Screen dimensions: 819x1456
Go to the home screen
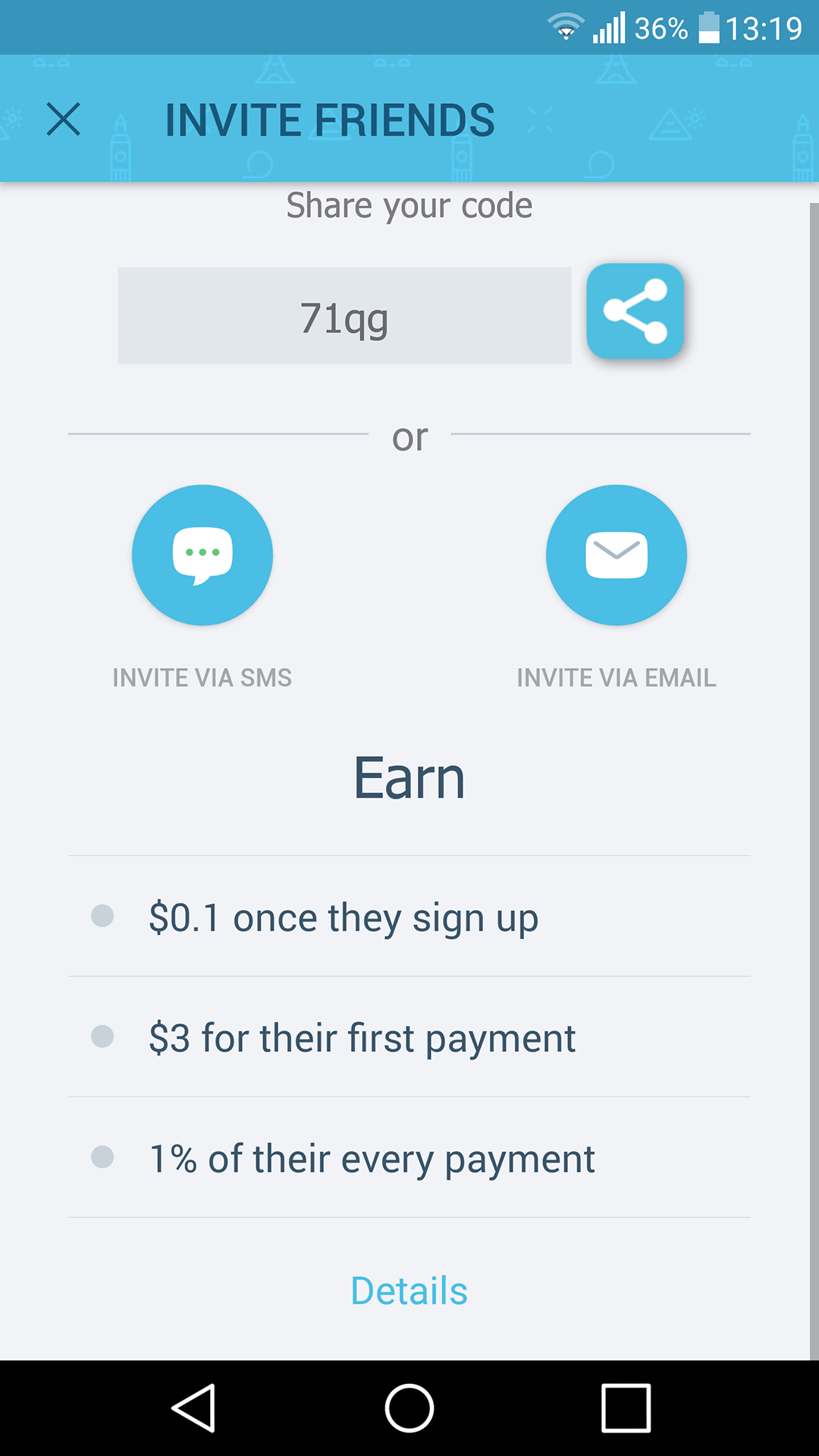(x=409, y=1407)
